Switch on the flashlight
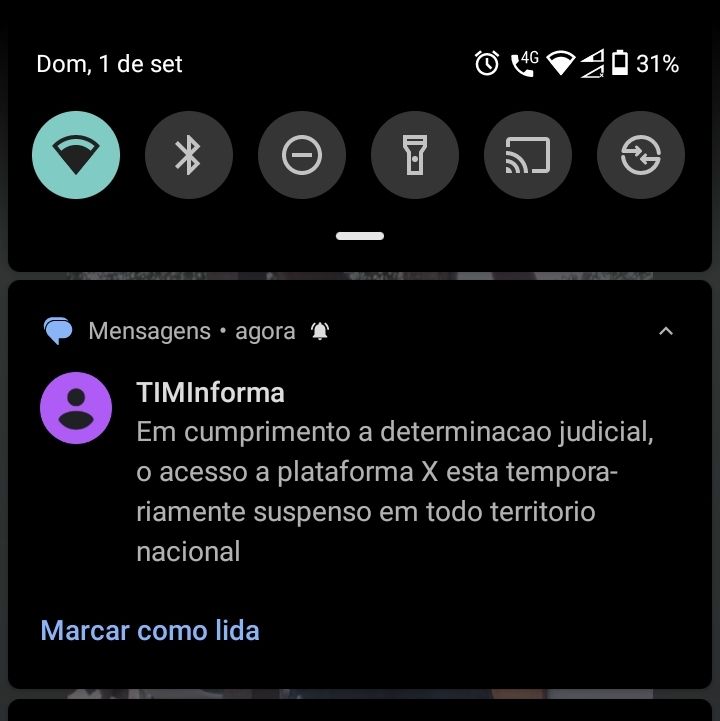The height and width of the screenshot is (721, 720). (415, 155)
